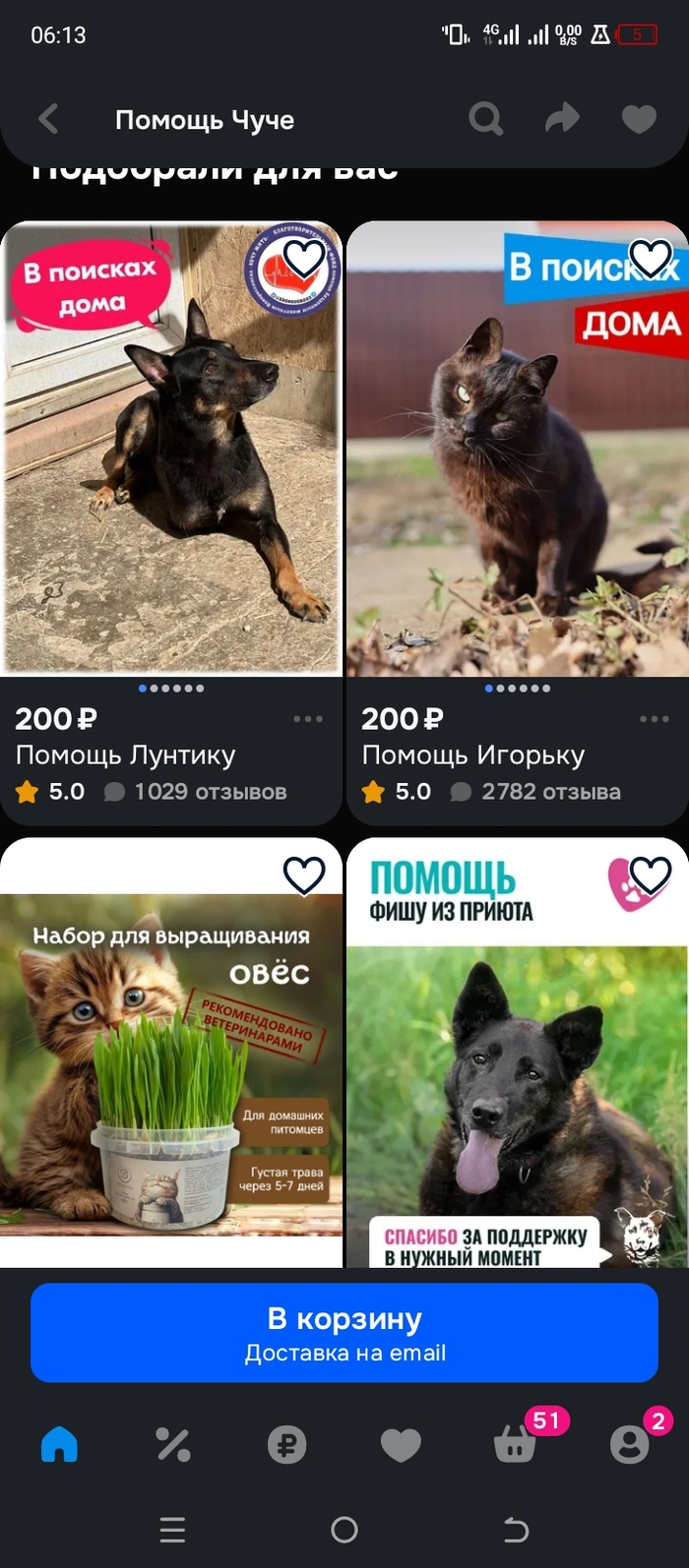Open the cart tab with 51 items
The image size is (689, 1568).
click(x=515, y=1444)
